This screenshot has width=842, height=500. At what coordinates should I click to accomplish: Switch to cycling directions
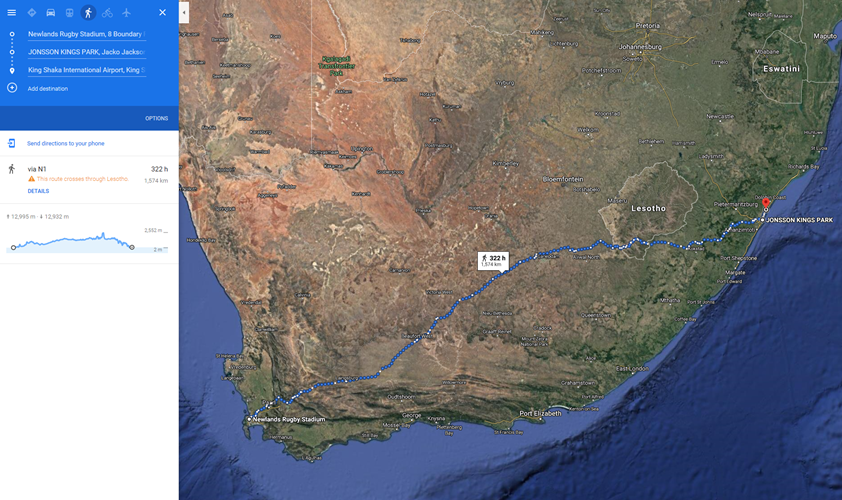107,13
